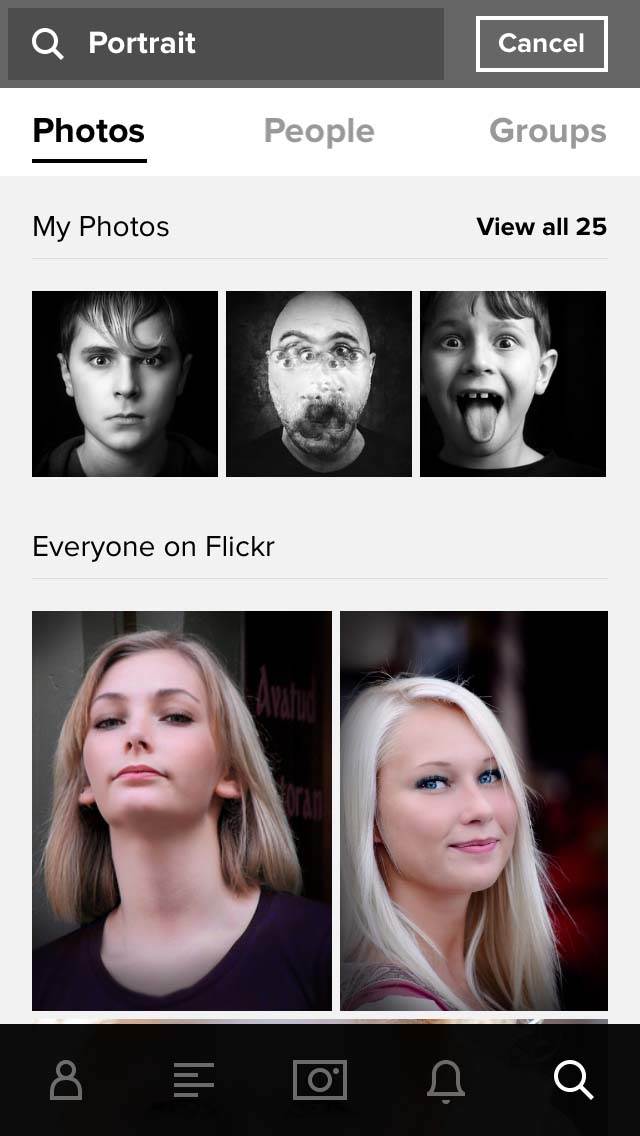Open the photo of the frowning young man
The height and width of the screenshot is (1136, 640).
point(125,384)
